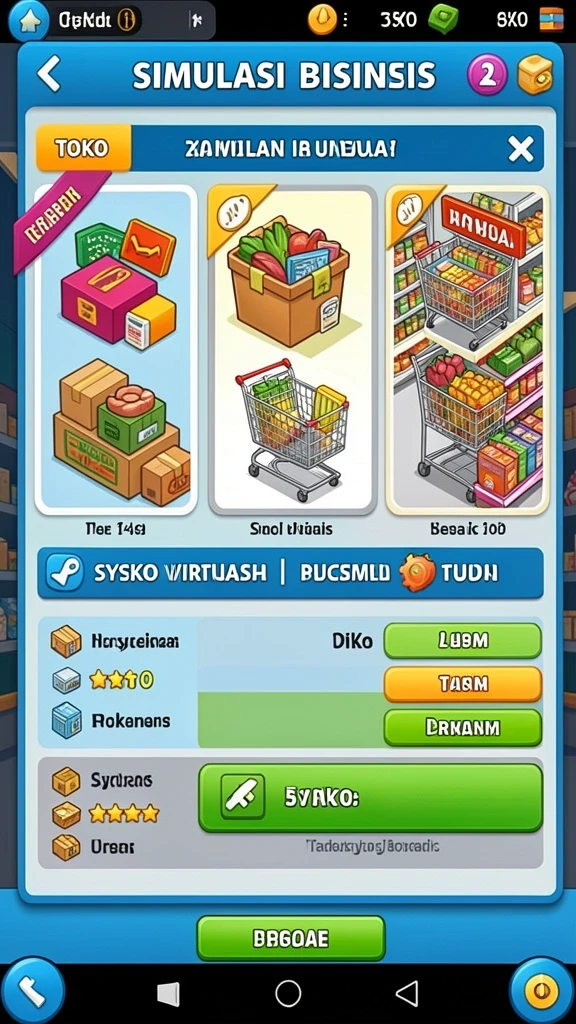Select the orange TOKO tab

coord(83,148)
